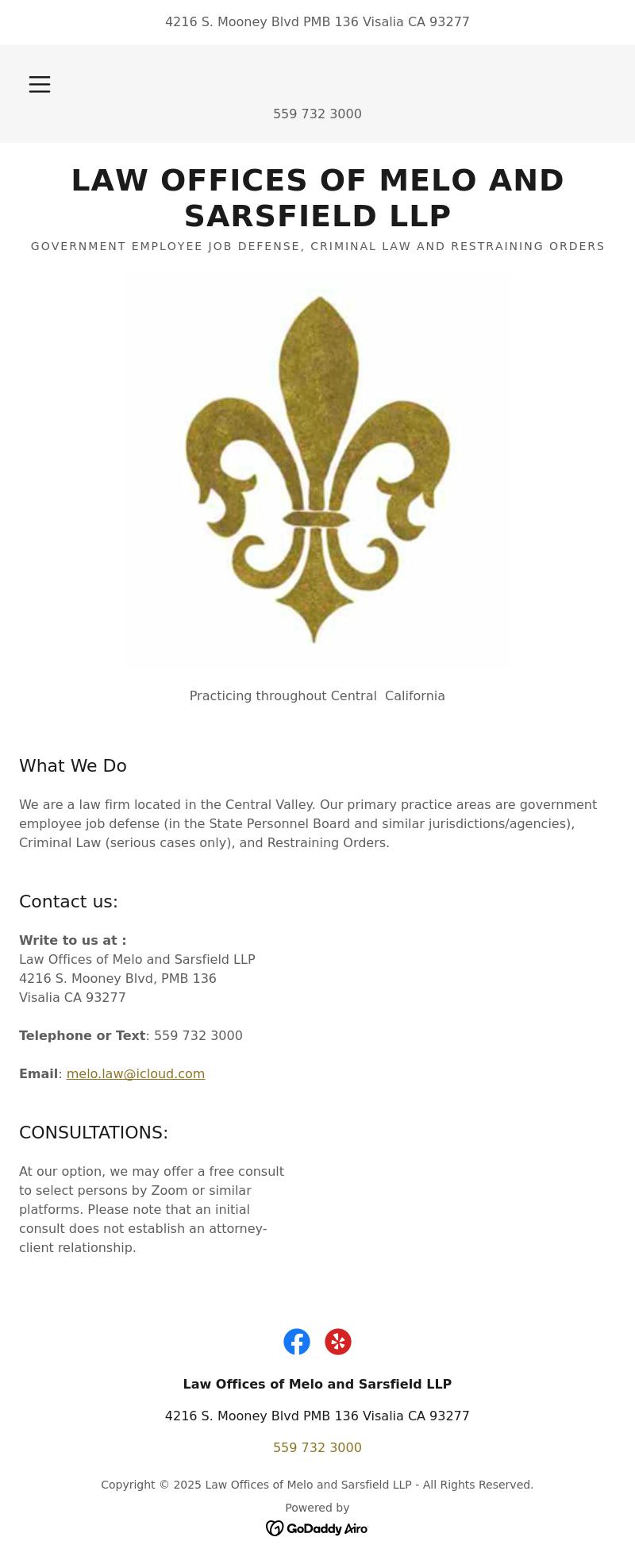Open the firm's Yelp page

pyautogui.click(x=338, y=1342)
